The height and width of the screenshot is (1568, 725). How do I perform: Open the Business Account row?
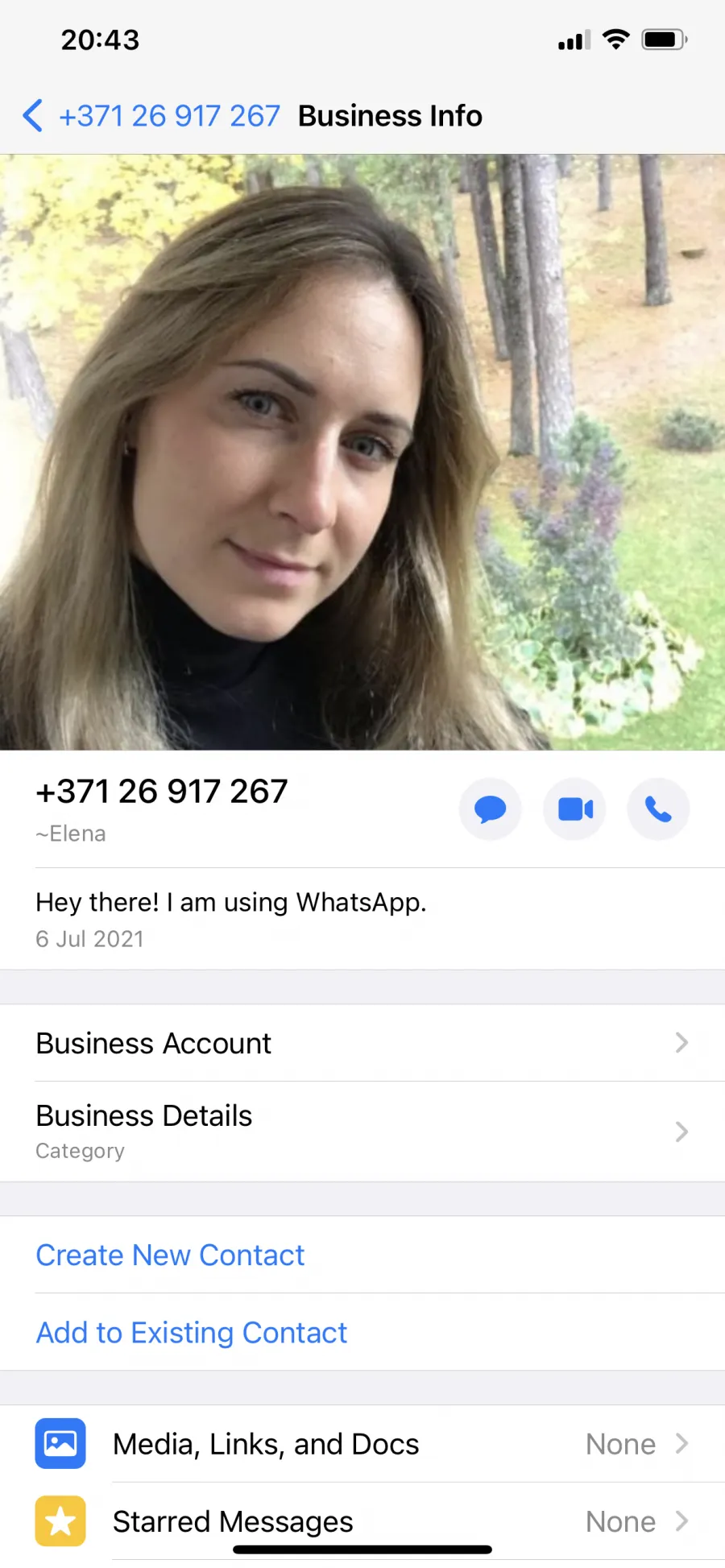click(362, 1043)
